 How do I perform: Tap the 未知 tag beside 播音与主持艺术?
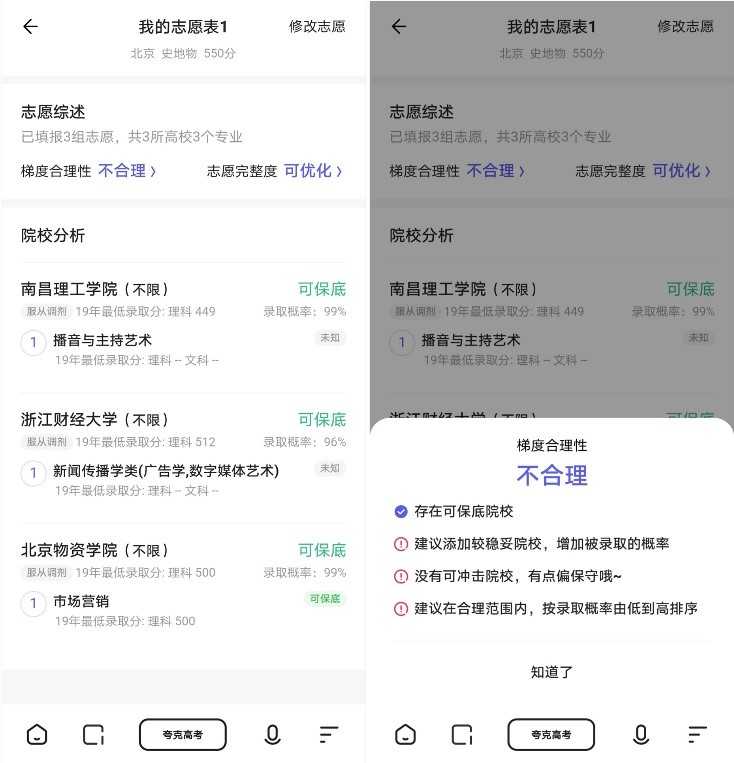click(x=330, y=338)
